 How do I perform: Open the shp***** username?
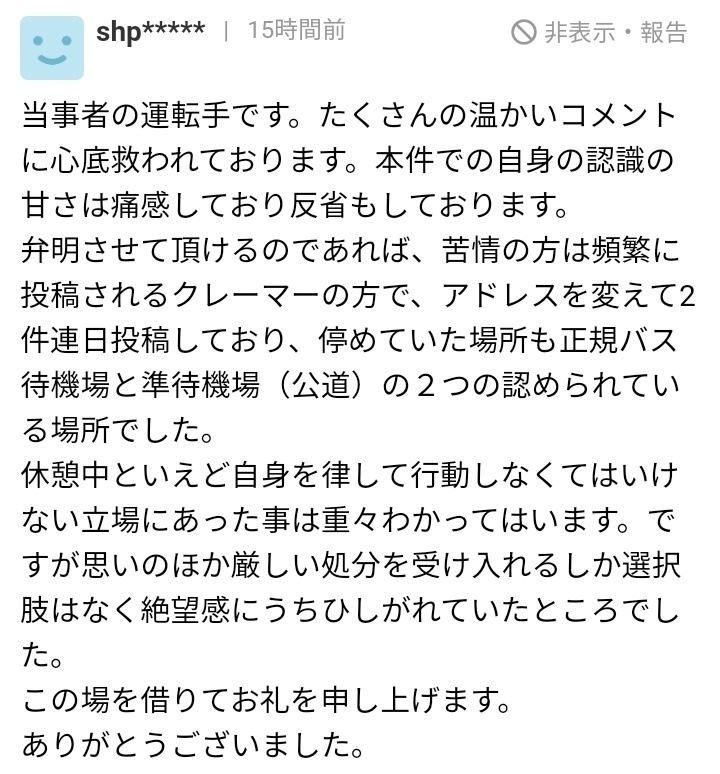151,31
